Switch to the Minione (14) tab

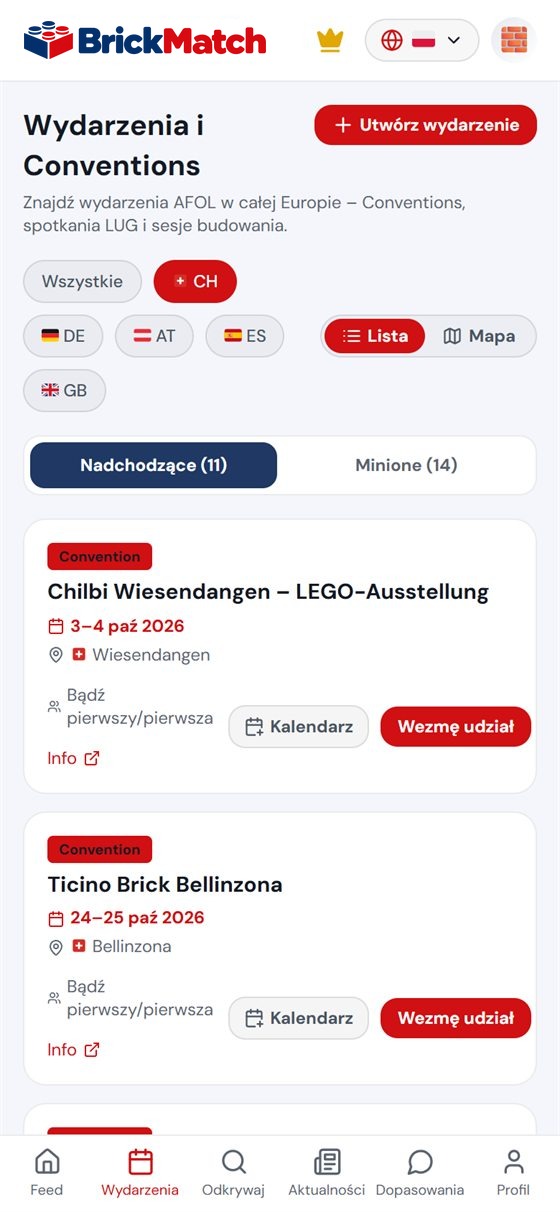[x=406, y=465]
